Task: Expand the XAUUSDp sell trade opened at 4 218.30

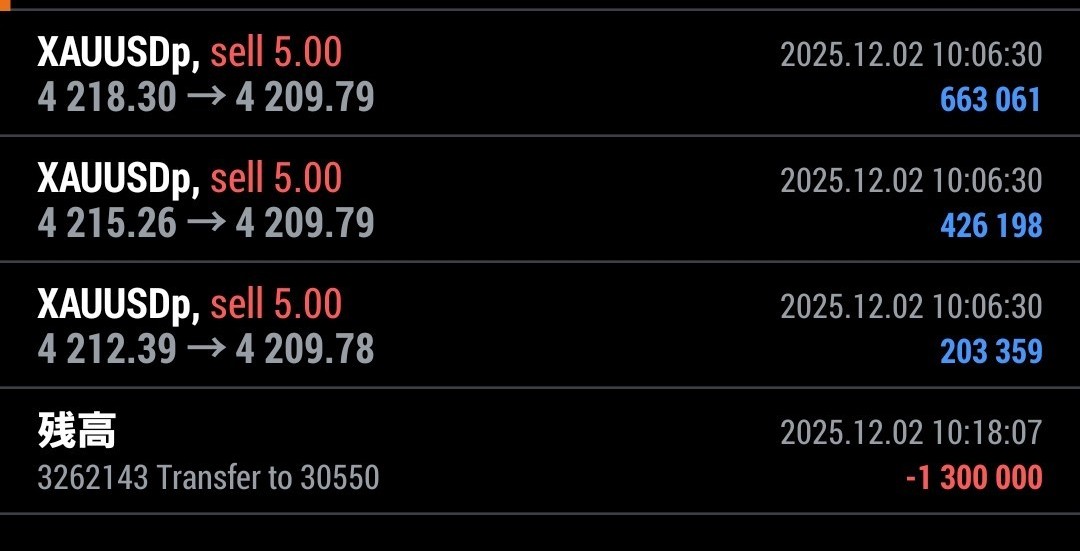Action: click(x=540, y=75)
